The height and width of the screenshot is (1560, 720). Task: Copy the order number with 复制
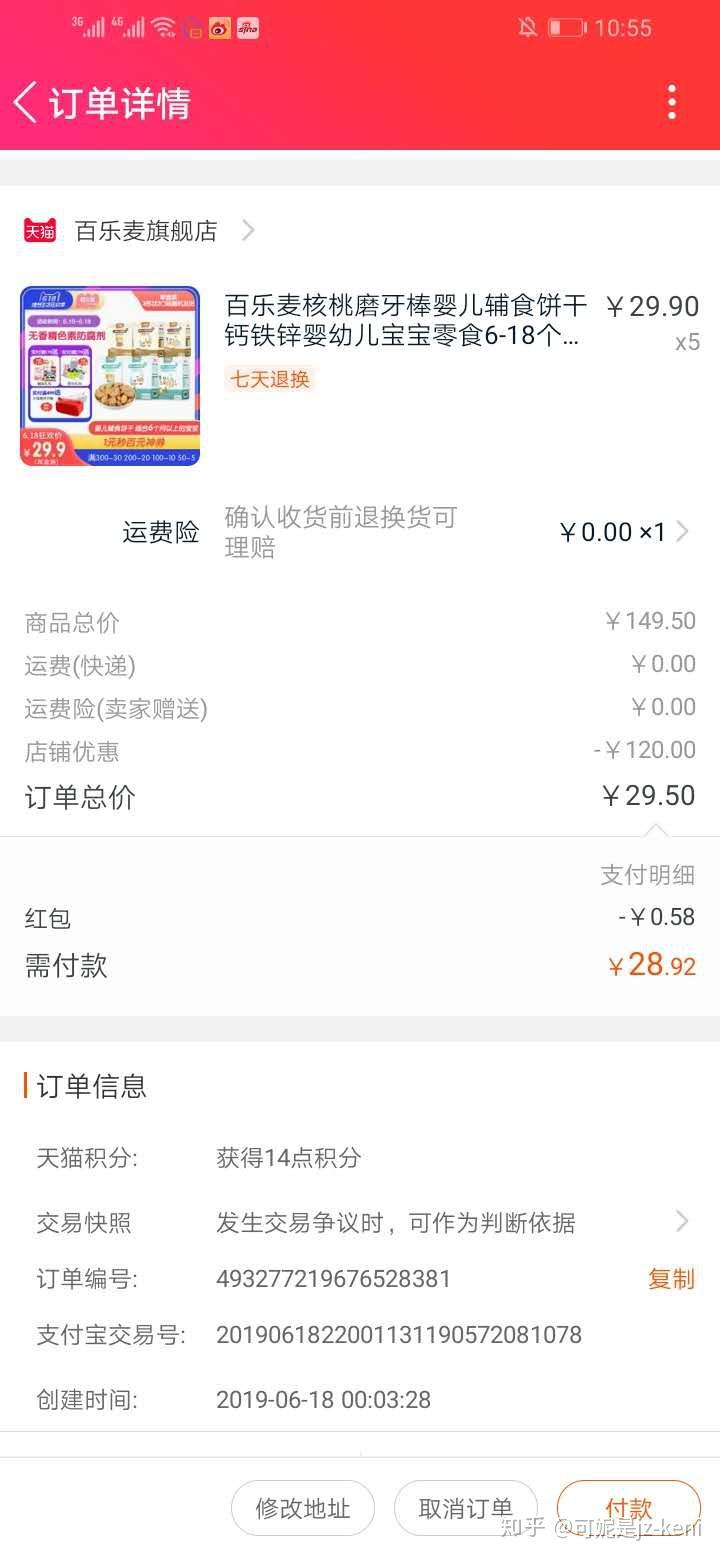(x=671, y=1279)
